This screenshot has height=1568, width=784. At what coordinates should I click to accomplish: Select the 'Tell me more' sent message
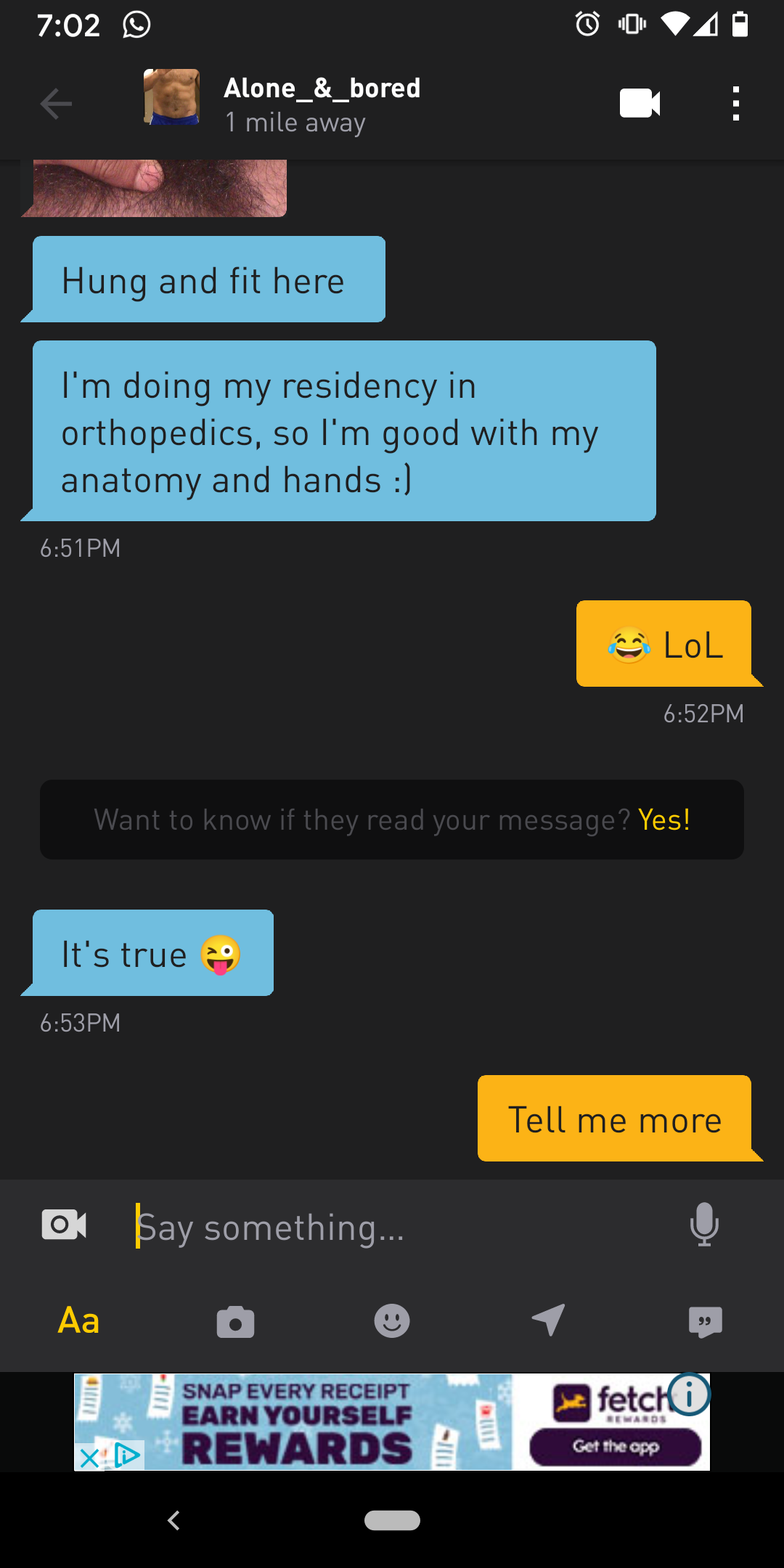[x=614, y=1118]
